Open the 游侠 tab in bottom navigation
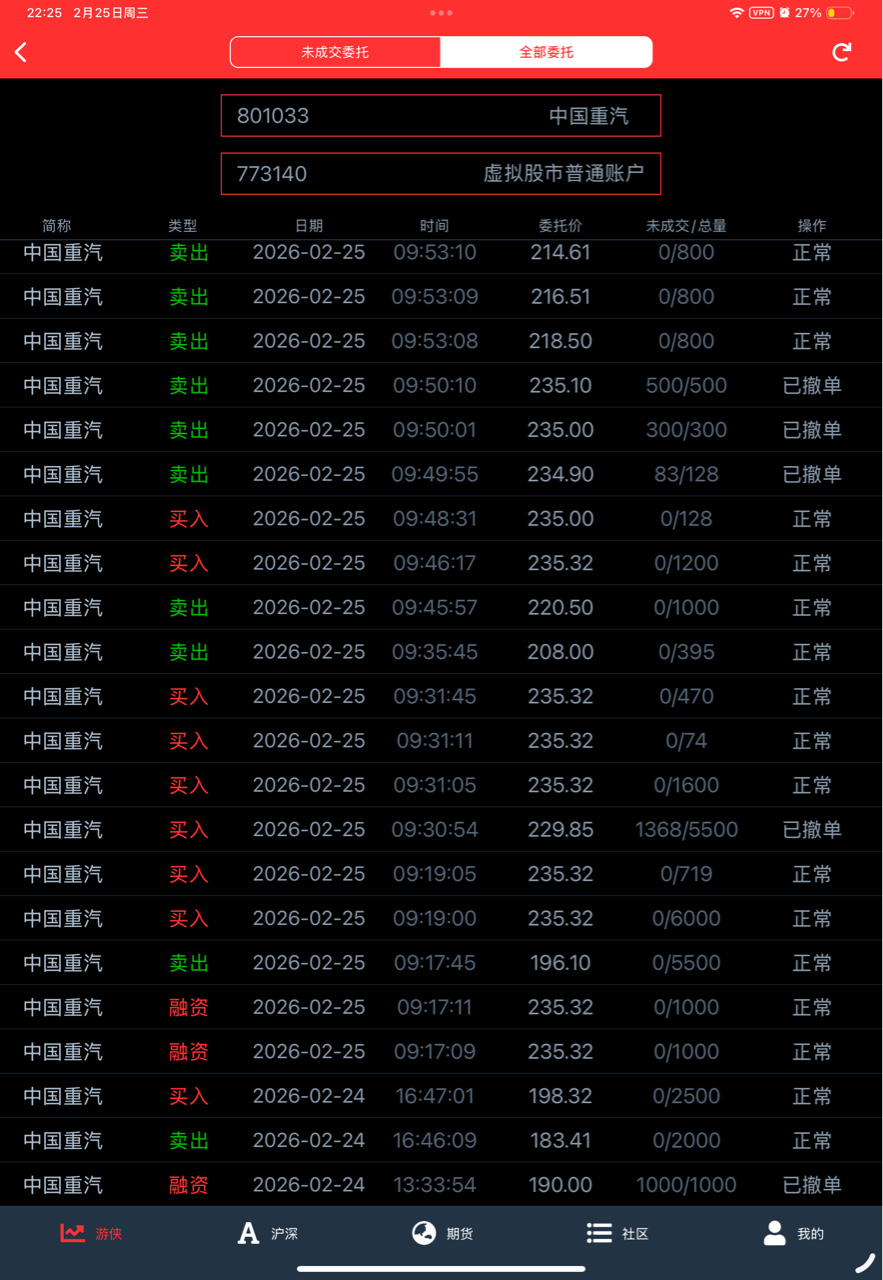The width and height of the screenshot is (883, 1280). tap(91, 1233)
